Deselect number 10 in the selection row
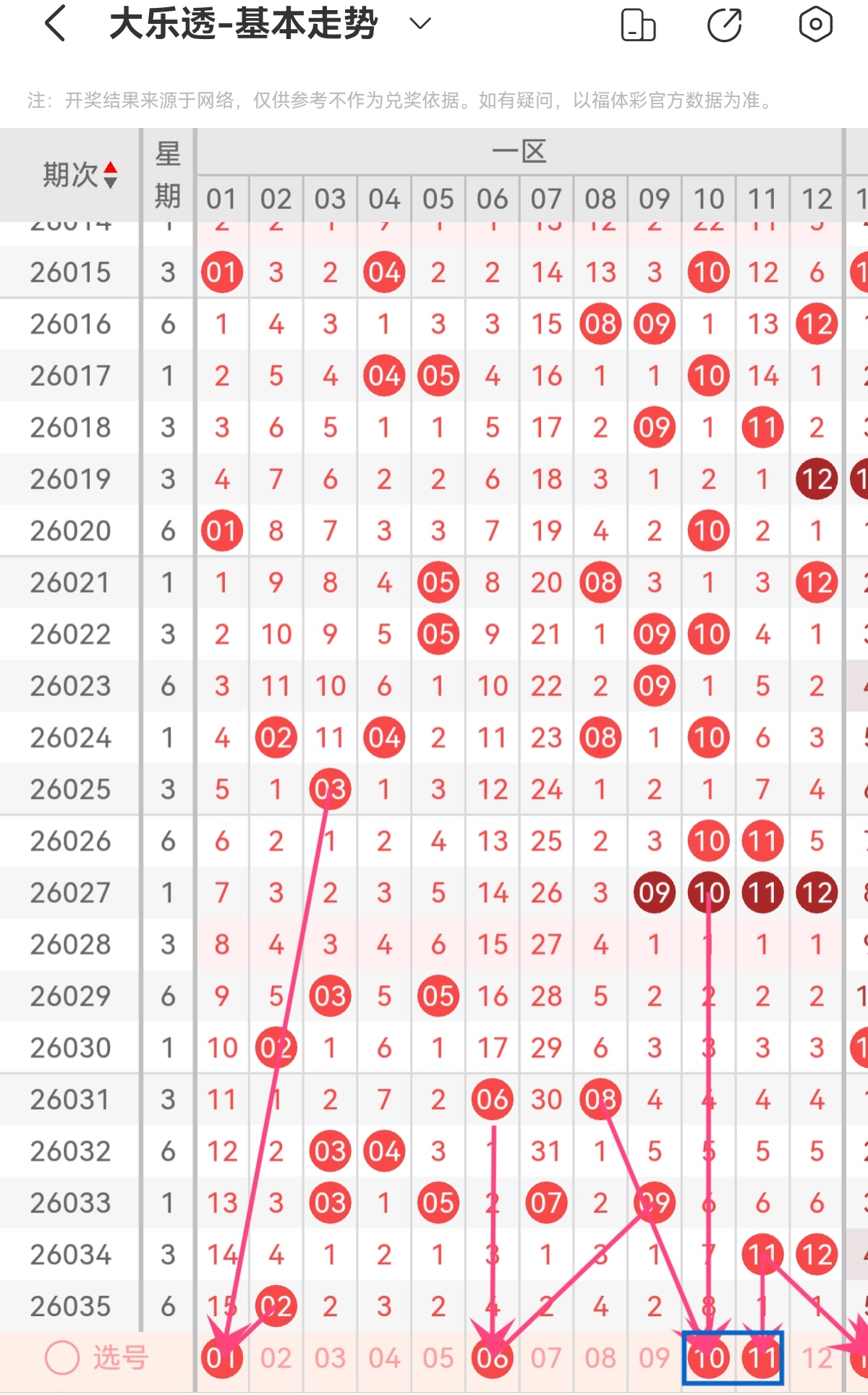 tap(709, 1358)
